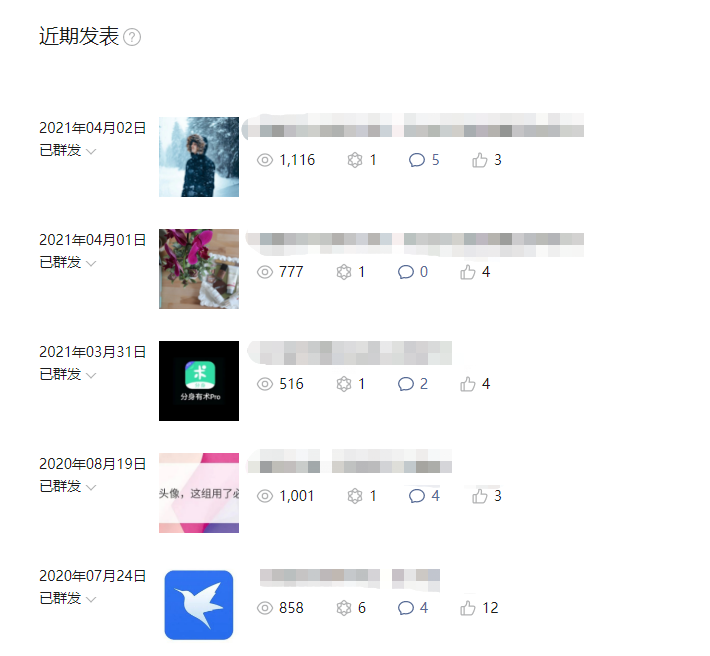View comments on the 2020年08月19日 post
The image size is (710, 656).
click(424, 496)
